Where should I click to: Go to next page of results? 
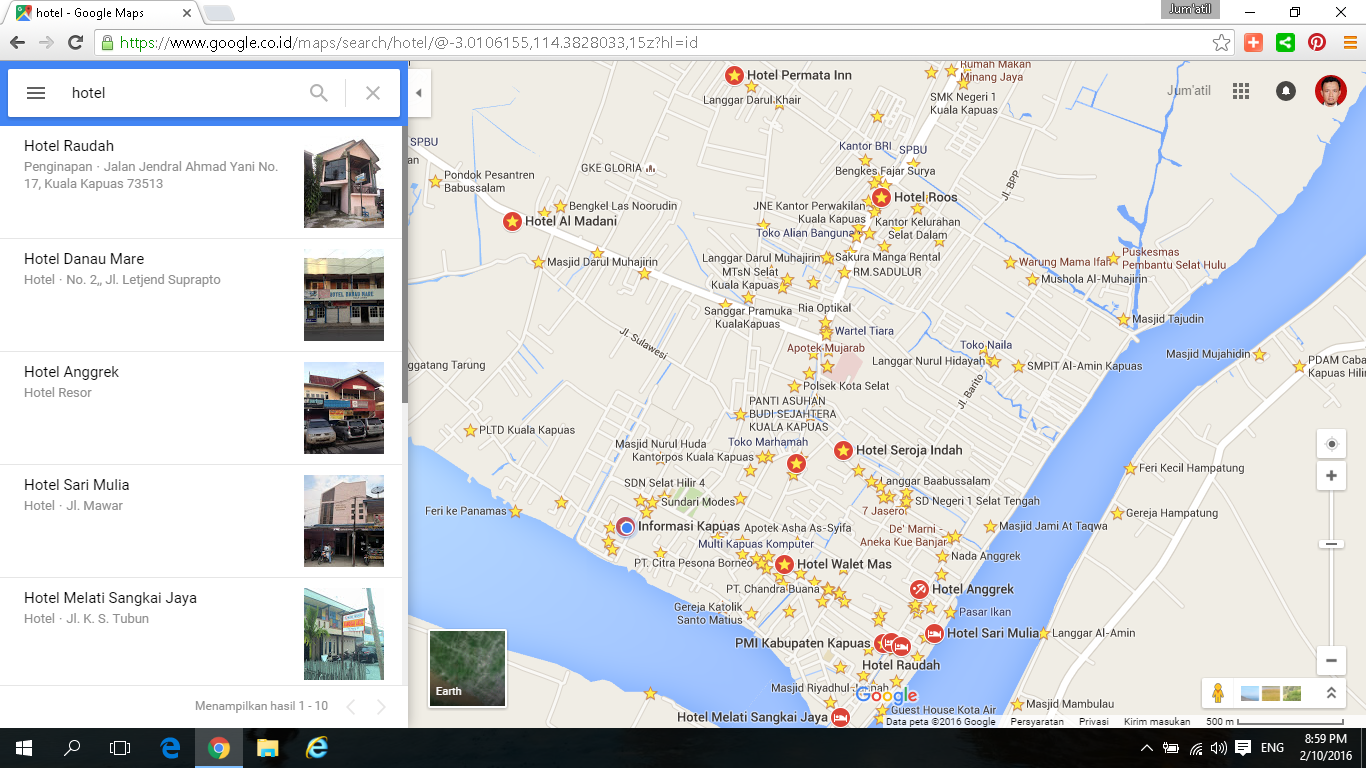(x=381, y=707)
